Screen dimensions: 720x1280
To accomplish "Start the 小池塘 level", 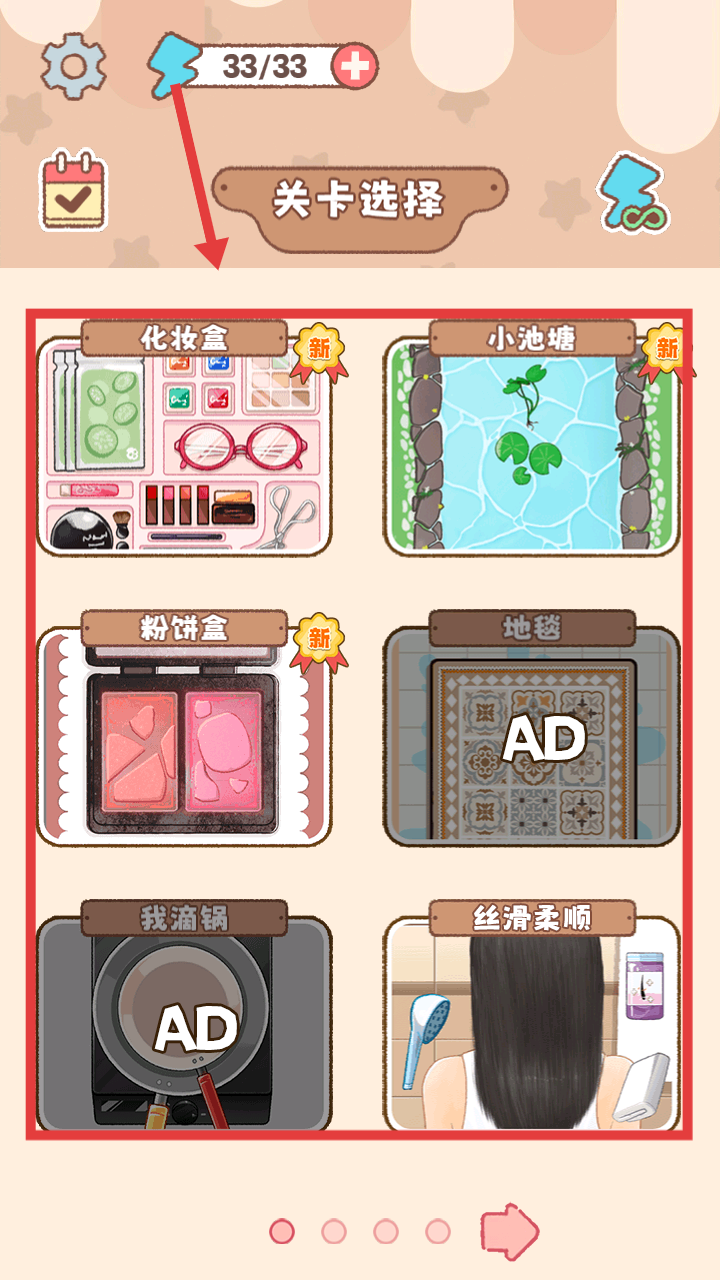I will point(531,447).
